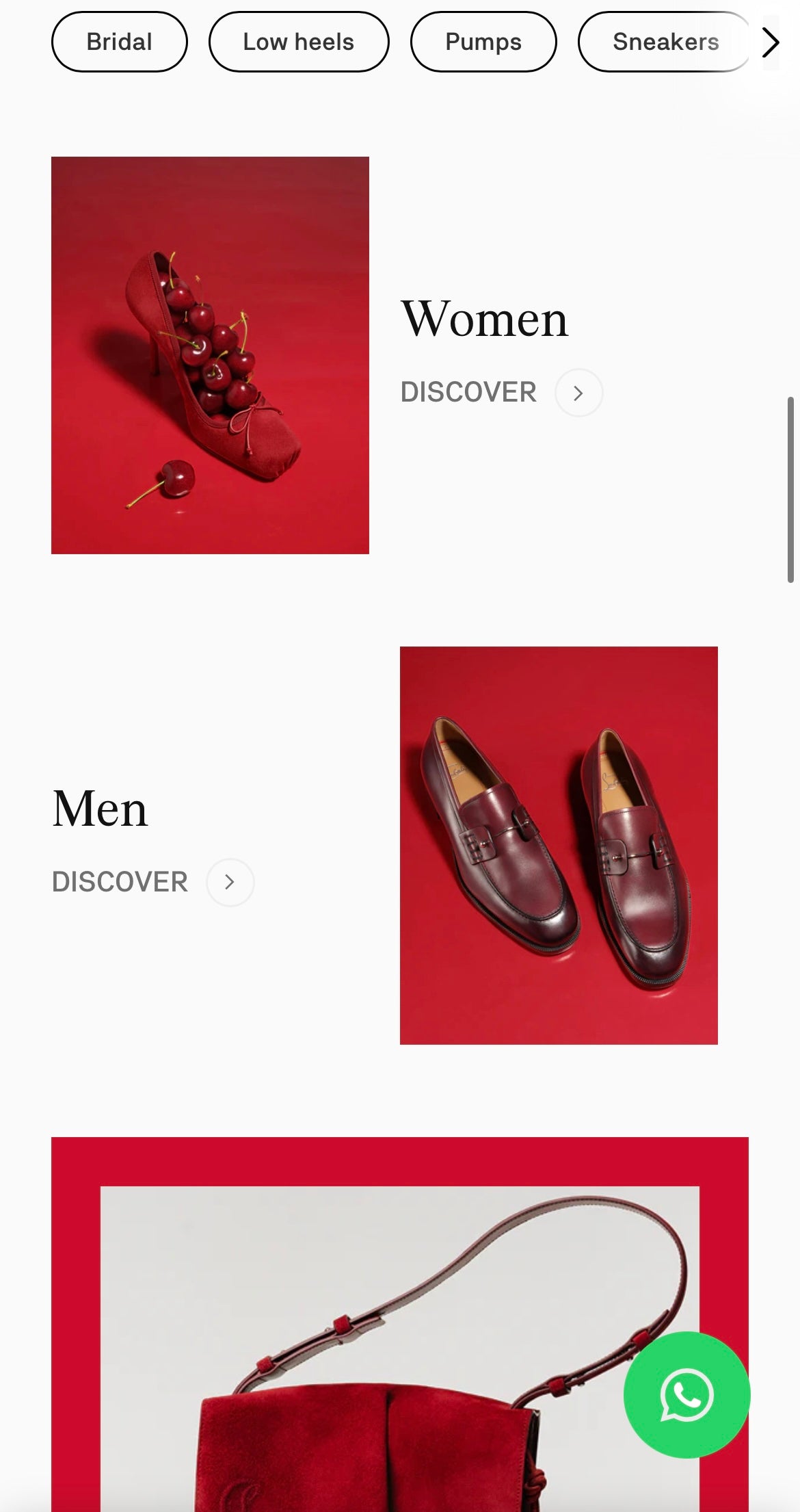This screenshot has height=1512, width=800.
Task: Select the Bridal category chip
Action: tap(119, 41)
